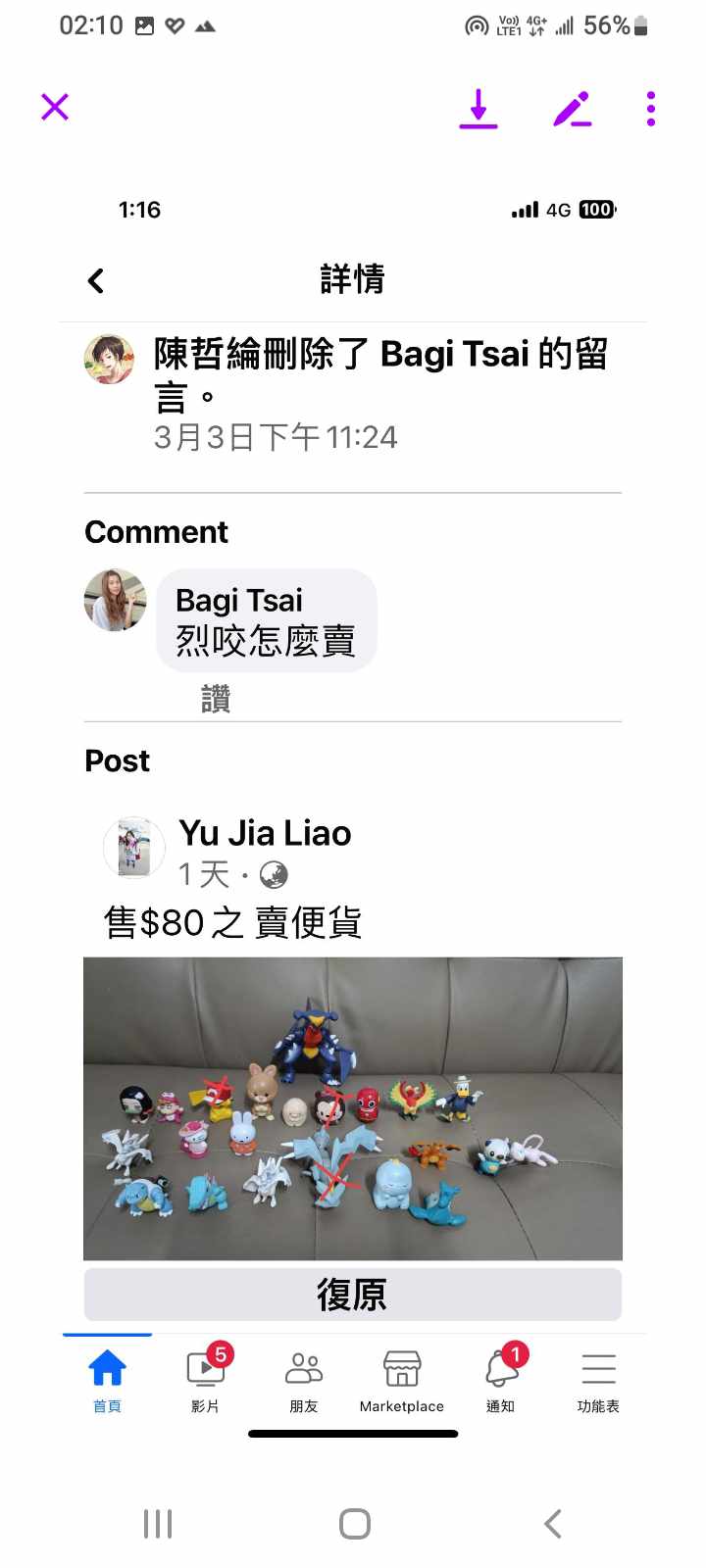This screenshot has height=1568, width=706.
Task: Edit the image with the pencil
Action: click(573, 108)
